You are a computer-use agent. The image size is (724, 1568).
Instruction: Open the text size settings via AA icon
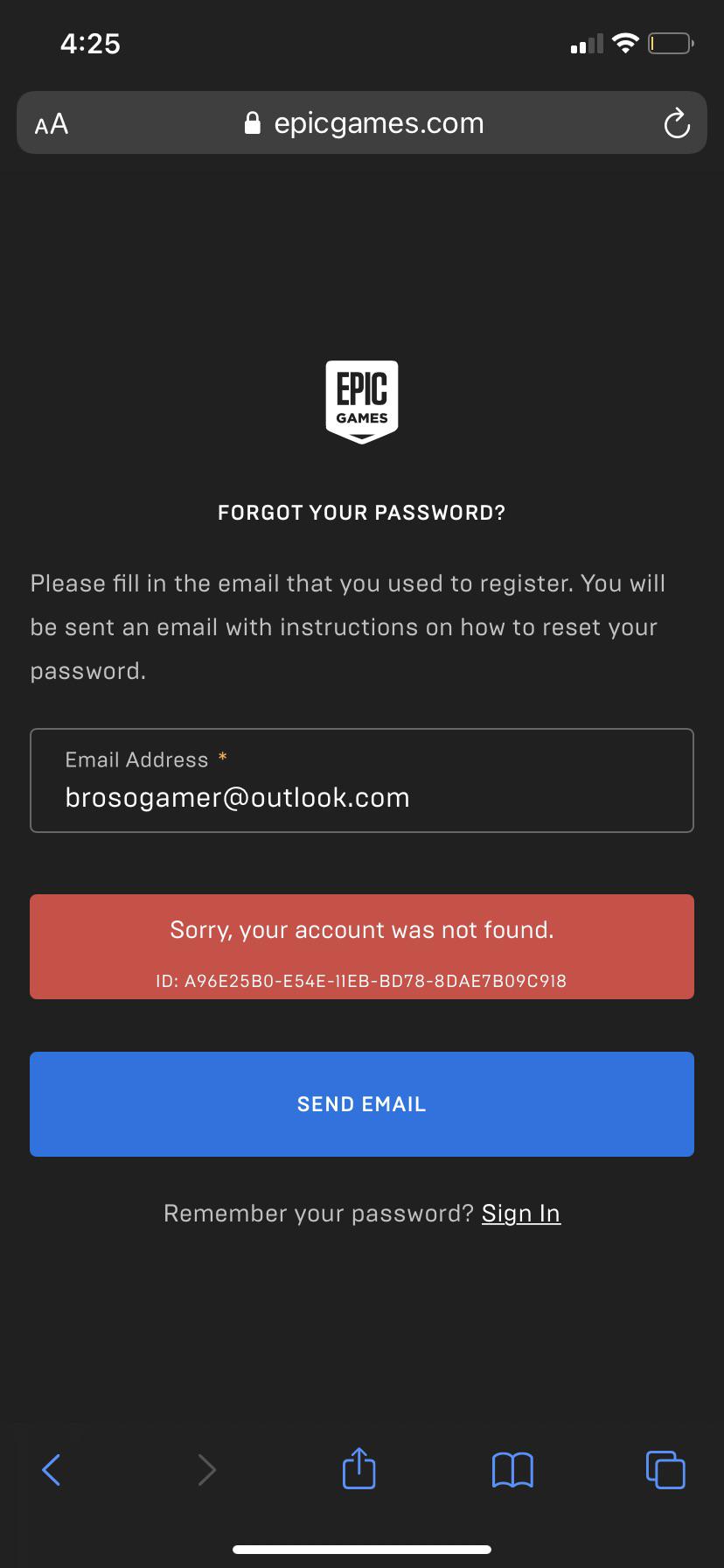[50, 123]
